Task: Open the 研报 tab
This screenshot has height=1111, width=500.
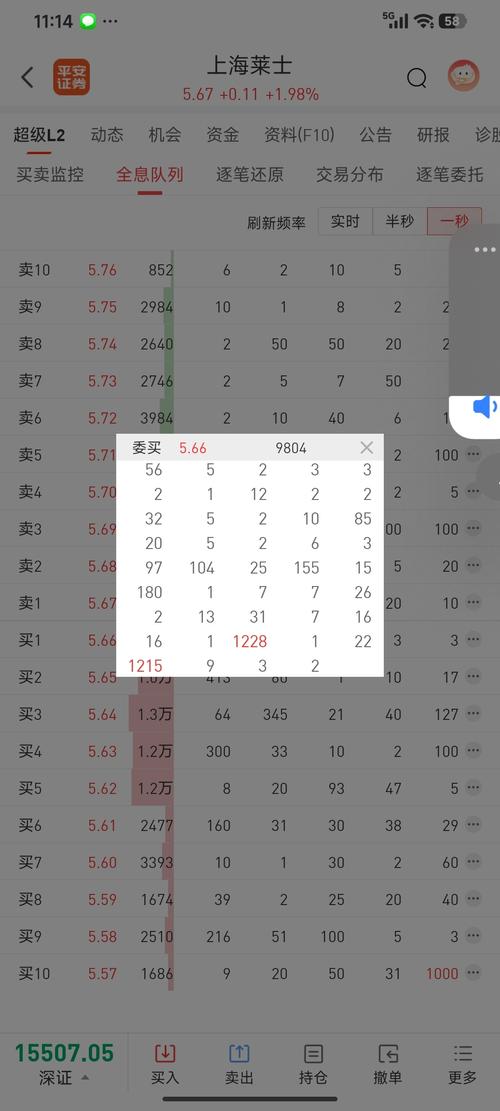Action: point(433,135)
